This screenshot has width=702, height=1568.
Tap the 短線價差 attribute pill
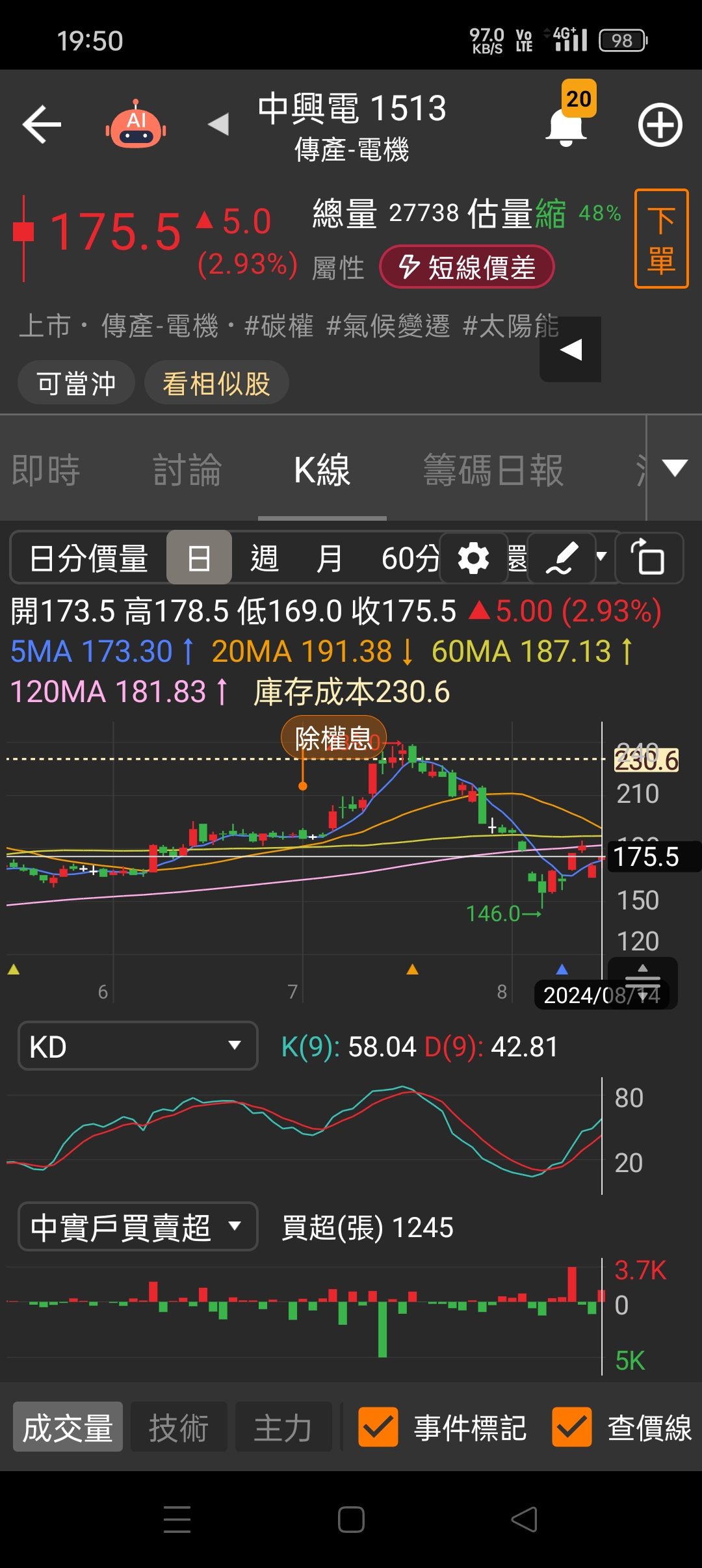click(x=467, y=266)
